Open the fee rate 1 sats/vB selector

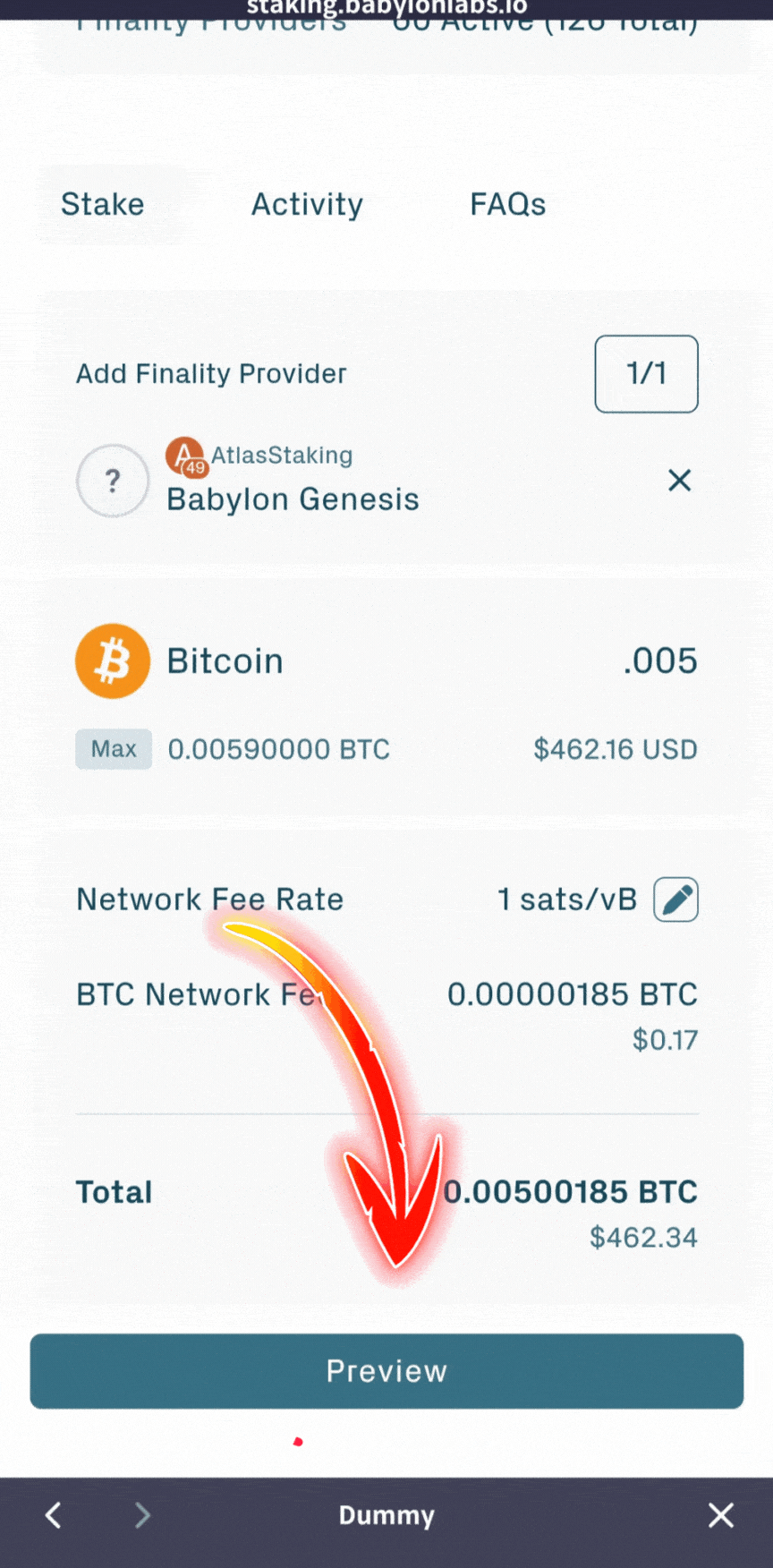(567, 899)
